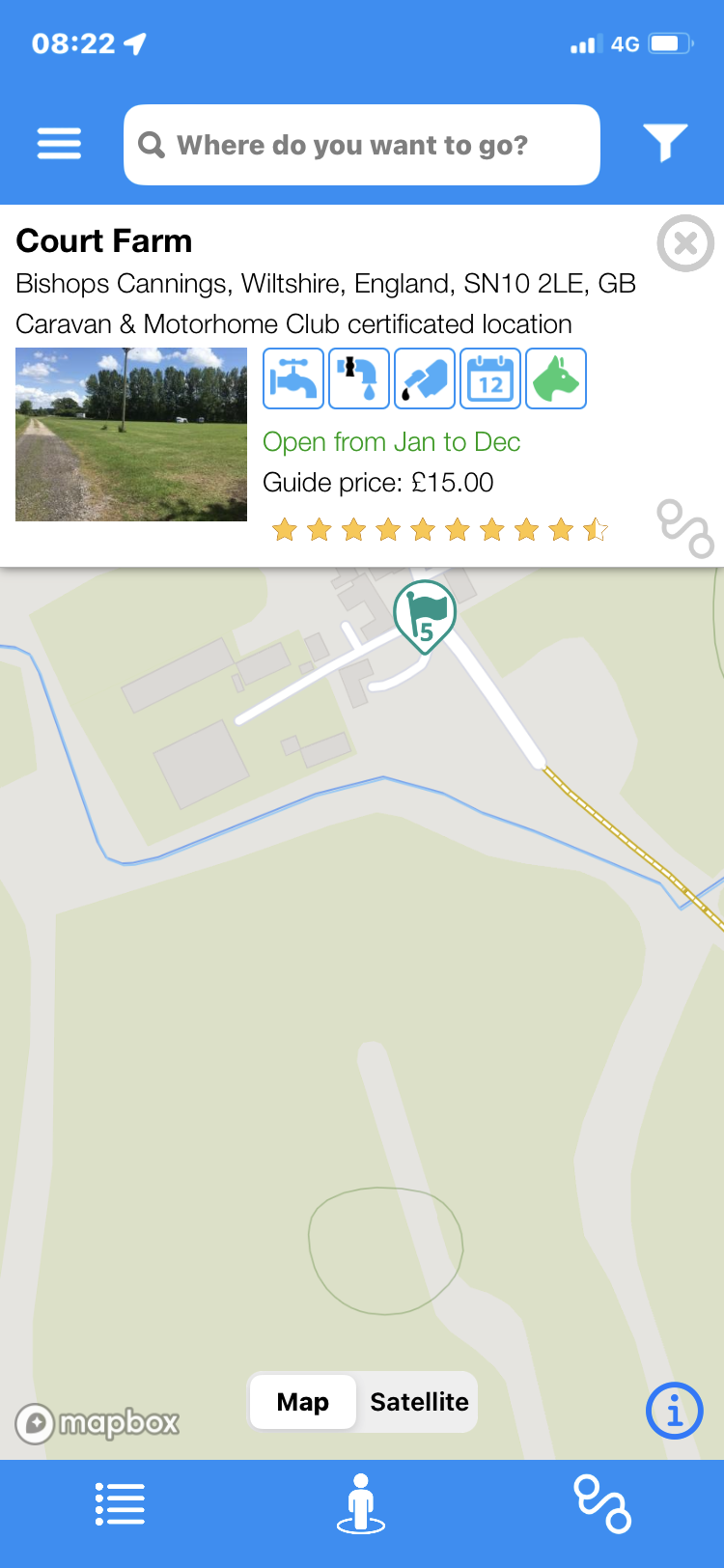Center map on my location
The height and width of the screenshot is (1568, 724).
(x=361, y=1503)
